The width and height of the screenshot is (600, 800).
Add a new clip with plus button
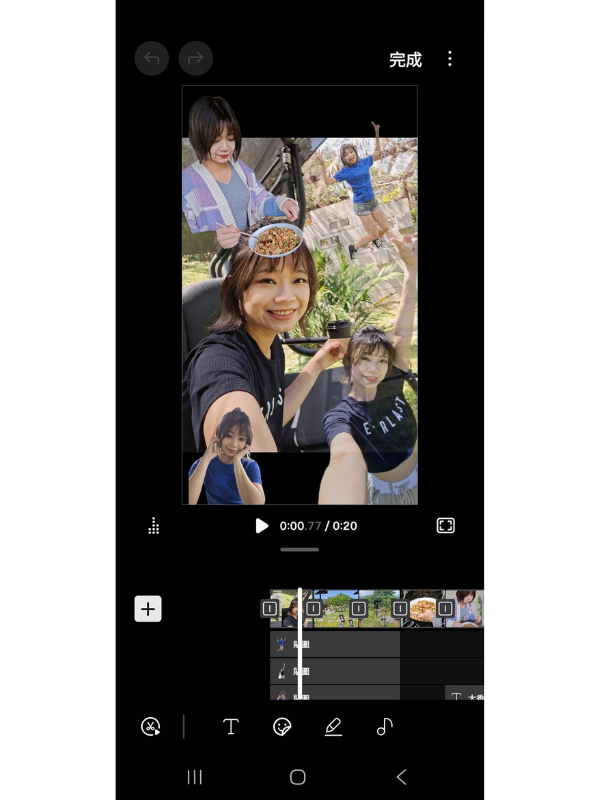pyautogui.click(x=148, y=608)
